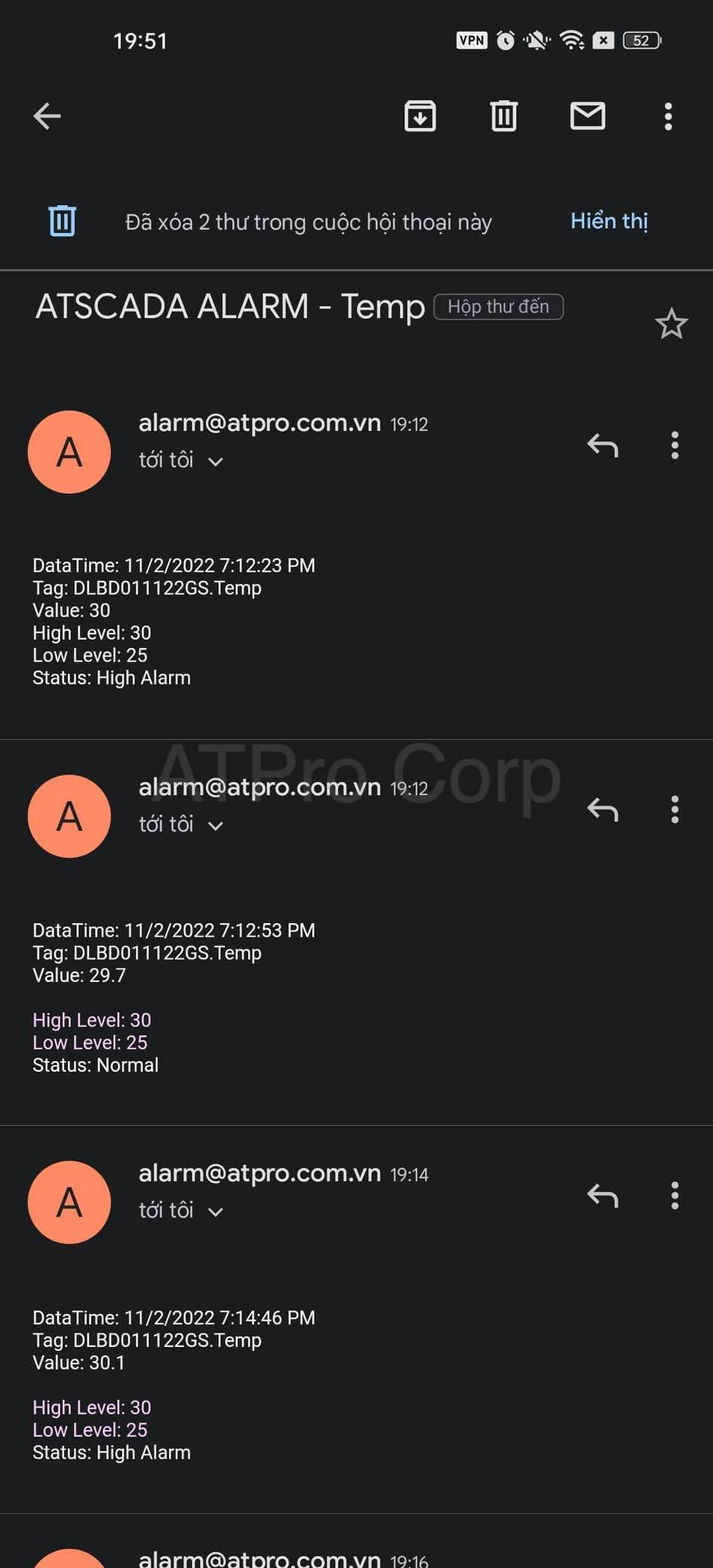Open more options for the Status: Normal email

pyautogui.click(x=675, y=809)
